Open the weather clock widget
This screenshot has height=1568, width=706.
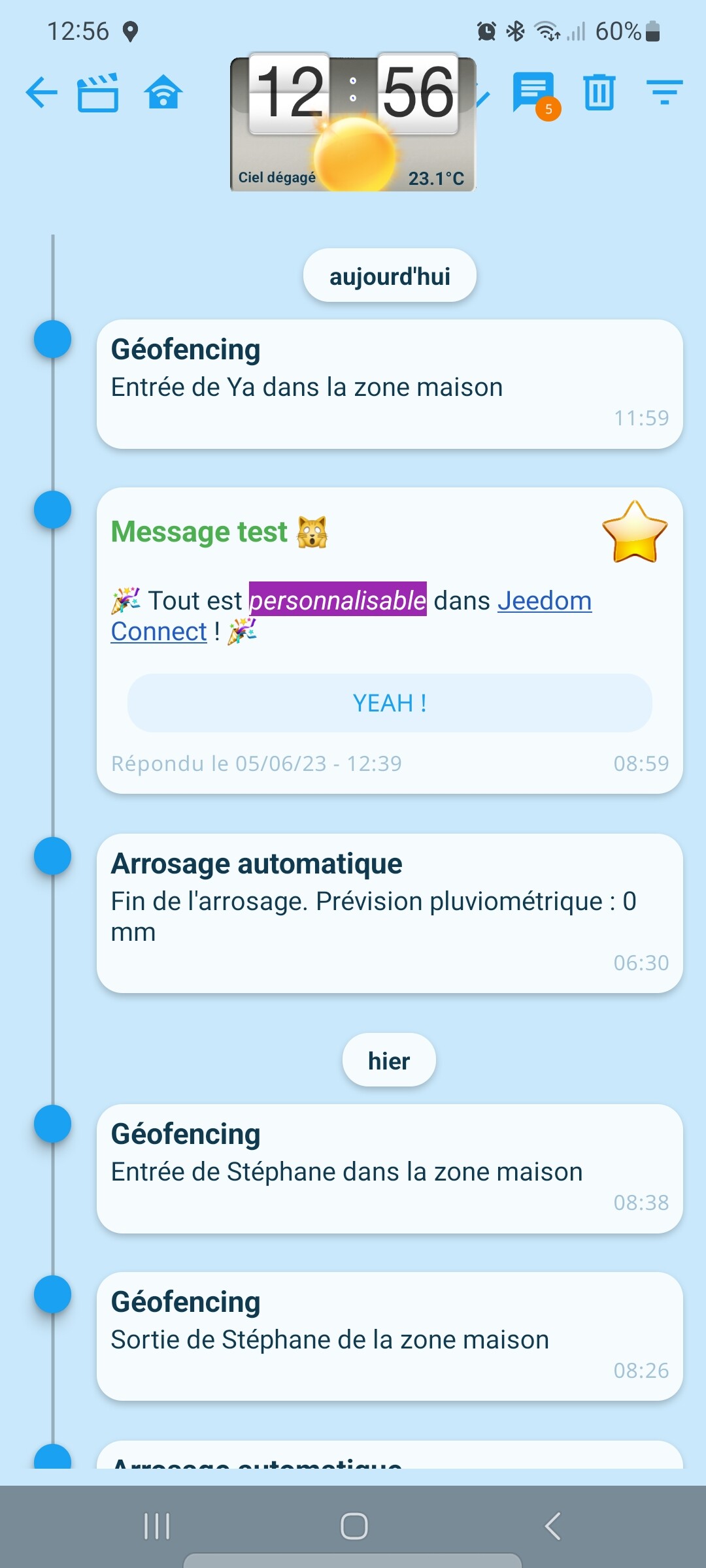353,124
